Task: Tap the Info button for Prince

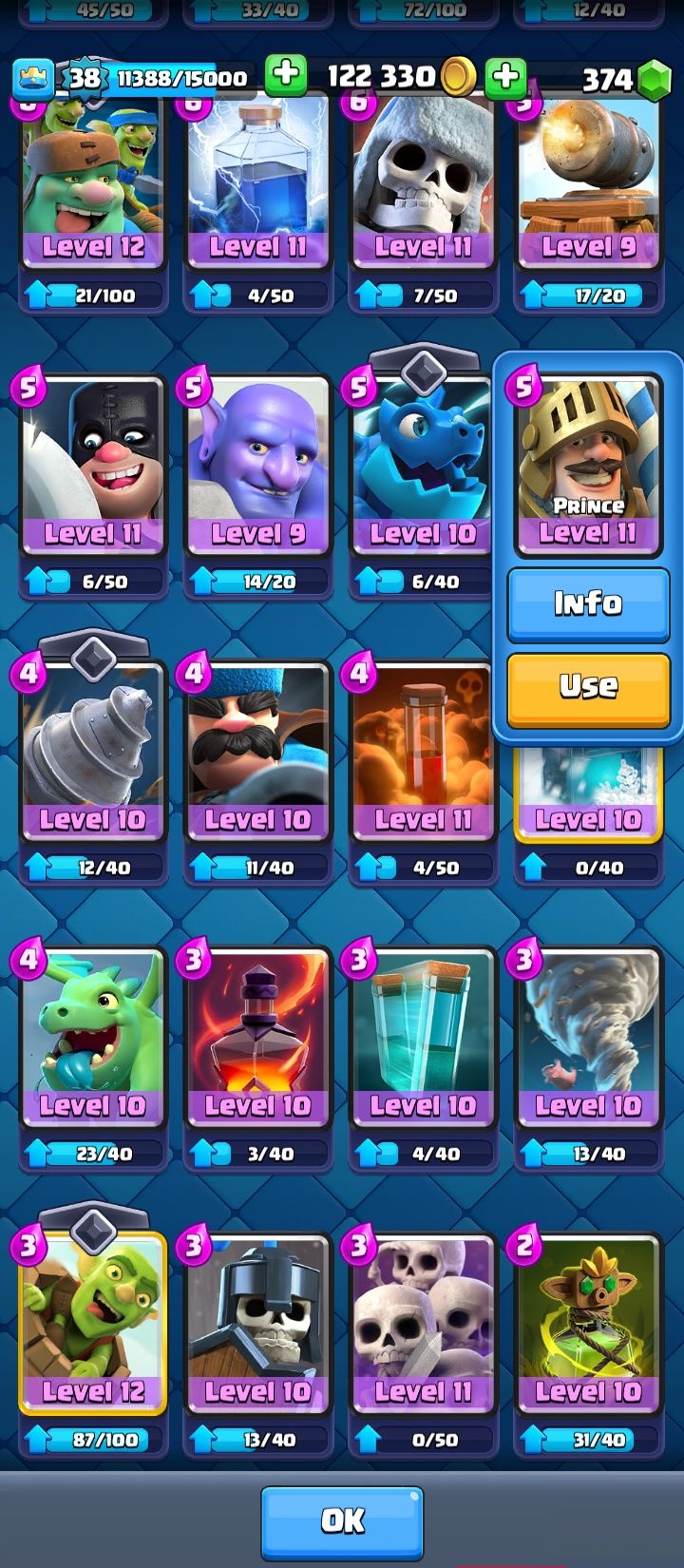Action: click(x=588, y=604)
